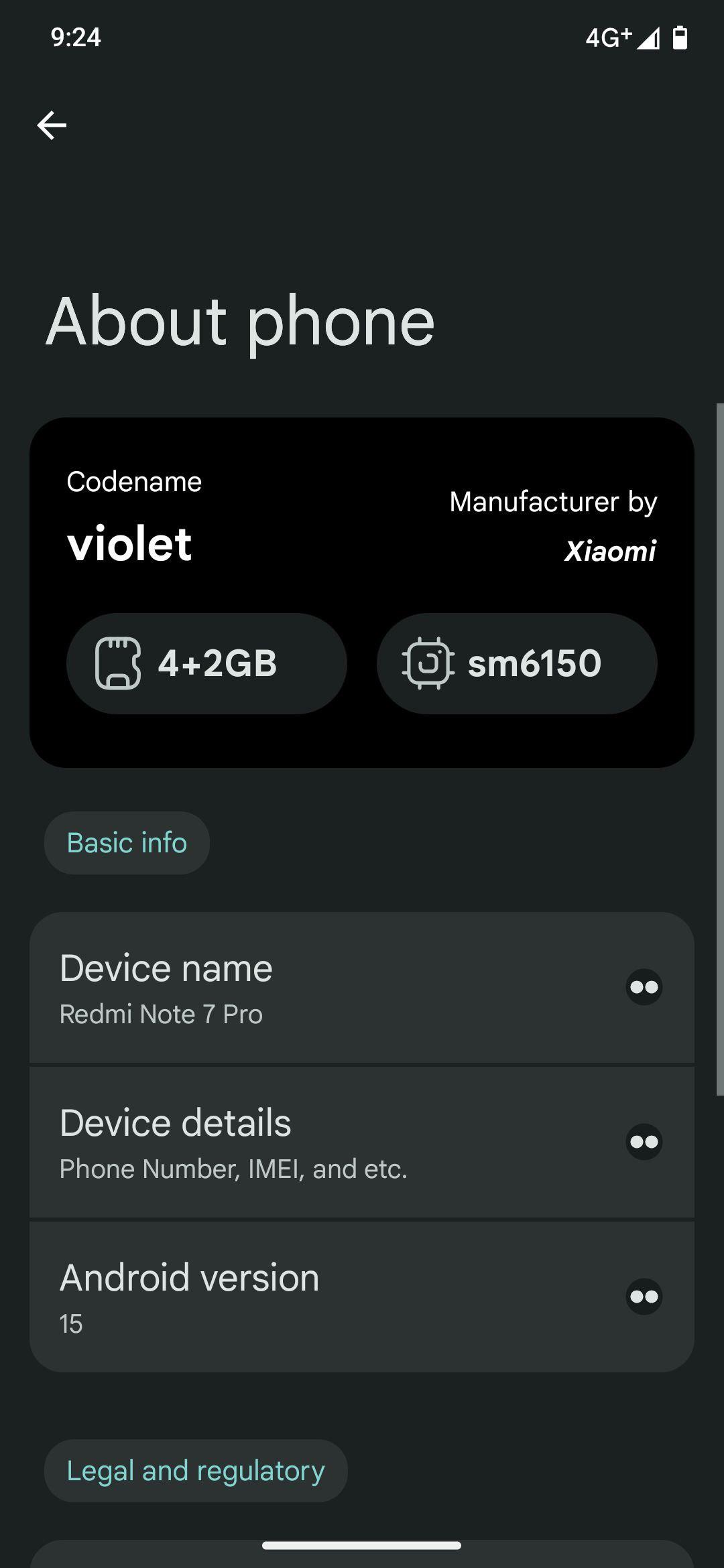Tap the sm6150 processor chip
Screen dimensions: 724x1568
517,663
